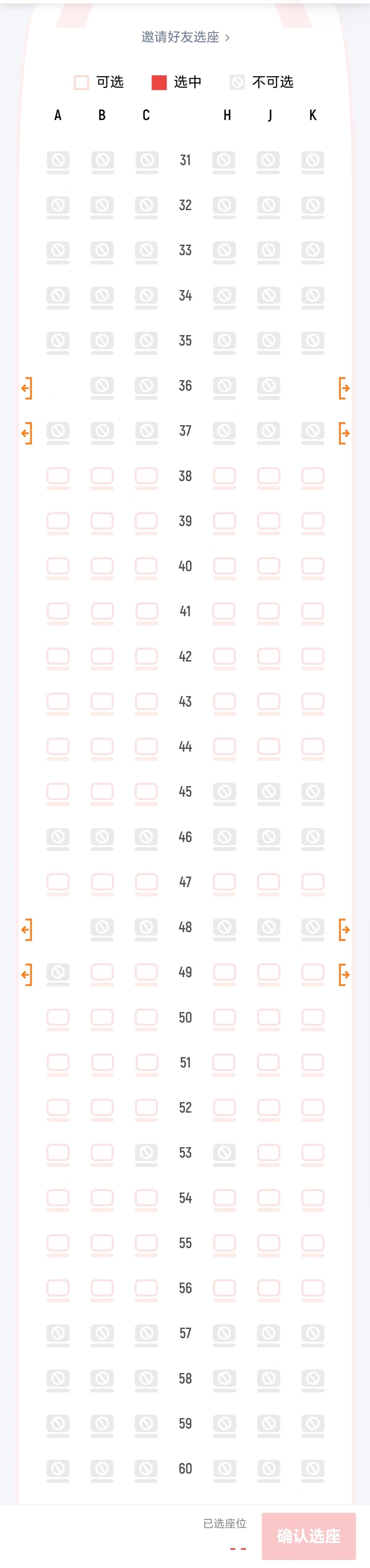Choose seat 53B
The height and width of the screenshot is (1568, 370).
click(102, 1153)
